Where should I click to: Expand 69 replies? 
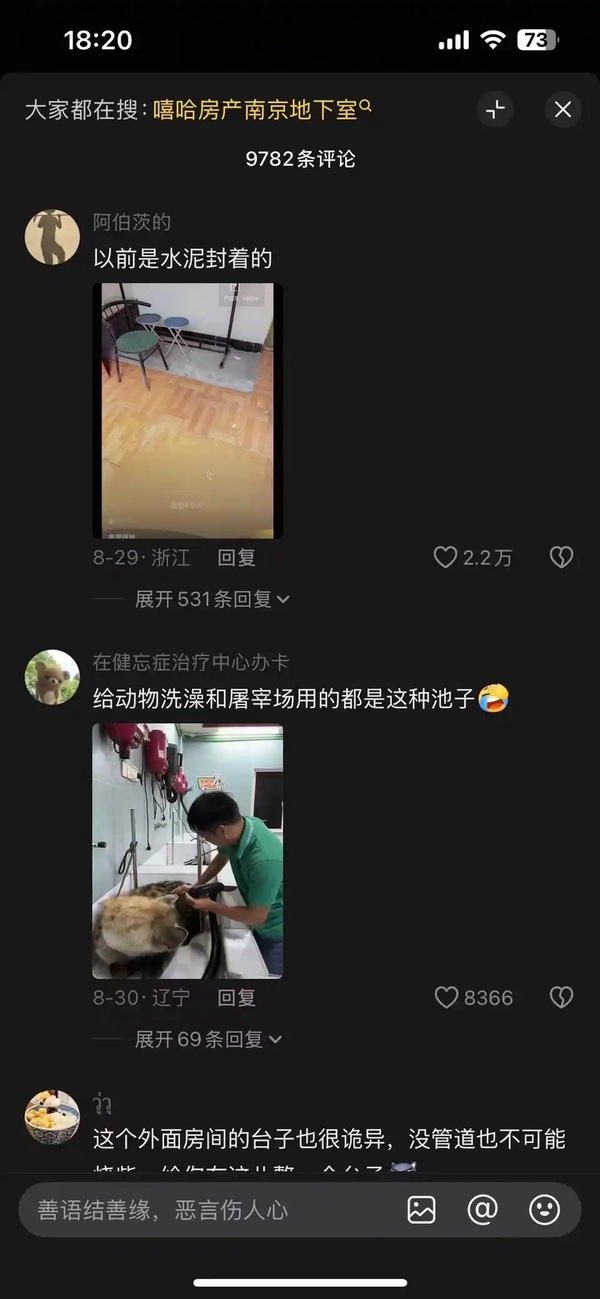click(208, 1039)
